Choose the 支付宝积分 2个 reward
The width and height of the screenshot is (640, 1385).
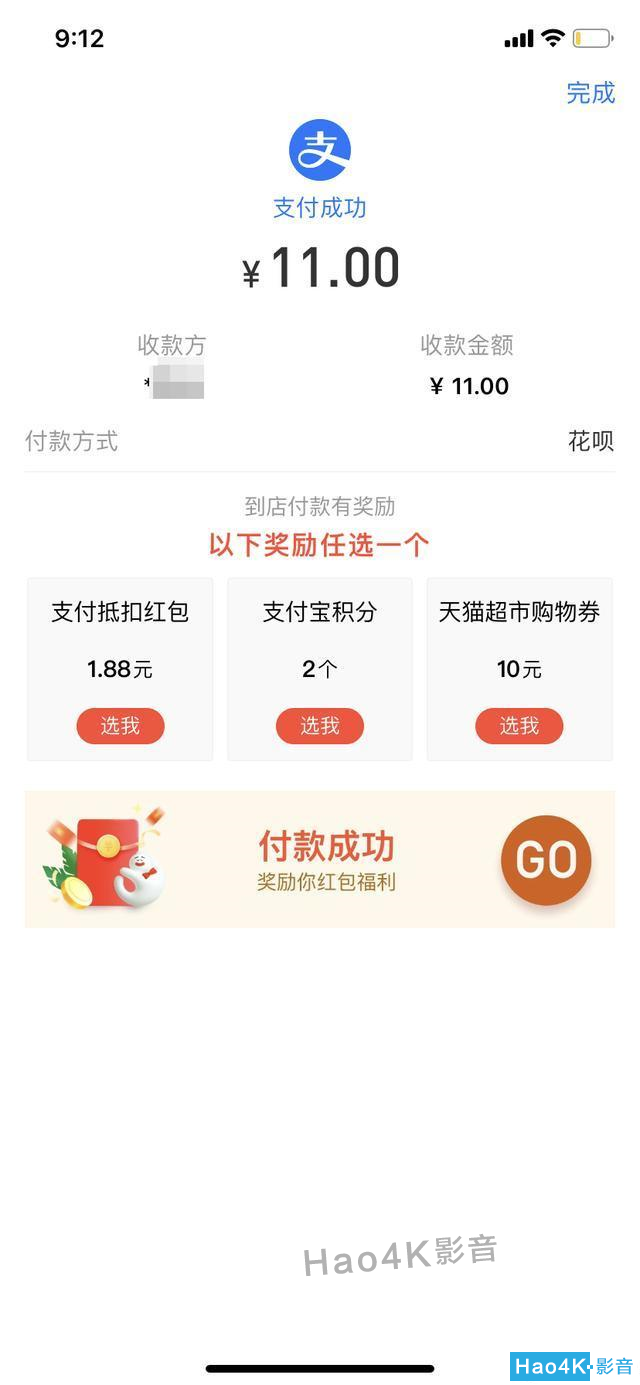320,726
